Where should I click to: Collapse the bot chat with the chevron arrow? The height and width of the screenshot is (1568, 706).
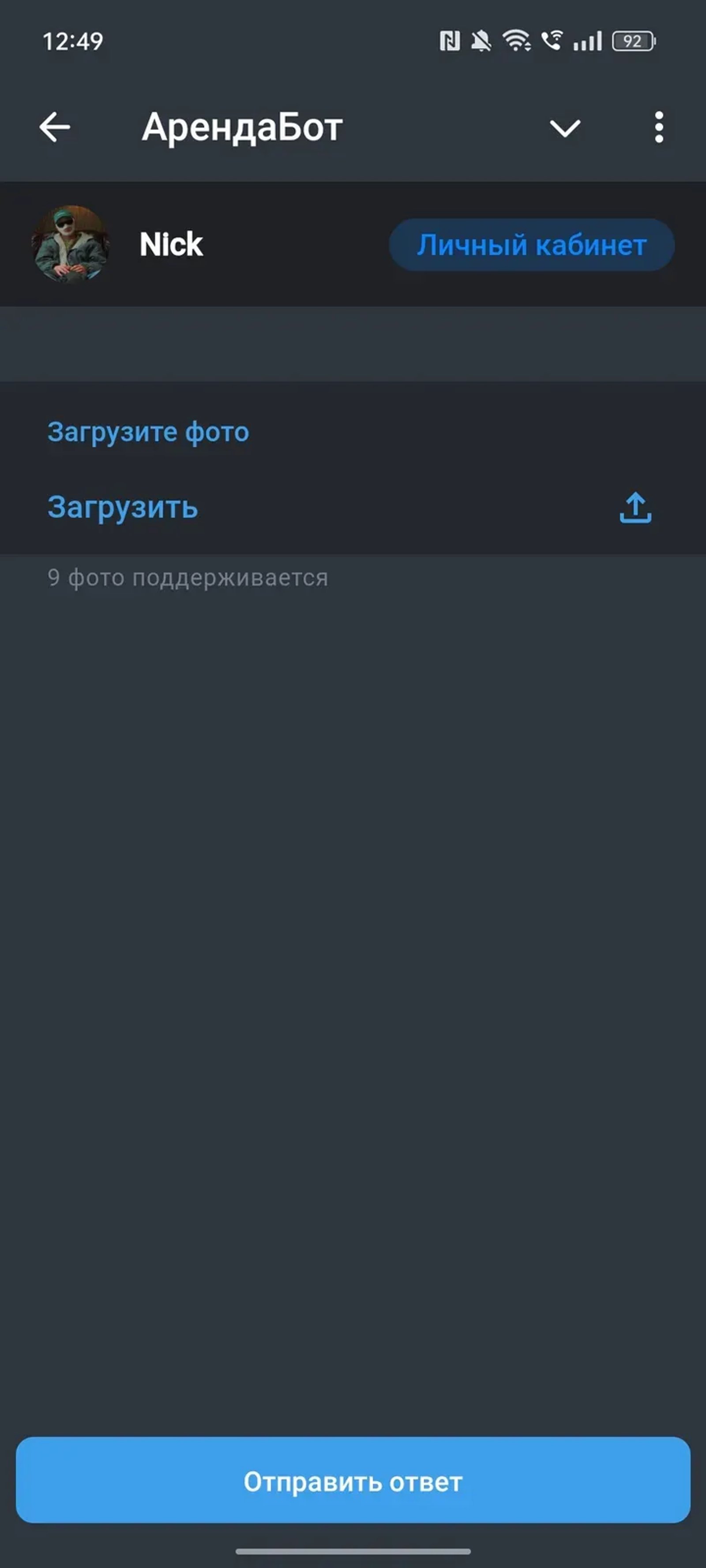pyautogui.click(x=563, y=127)
